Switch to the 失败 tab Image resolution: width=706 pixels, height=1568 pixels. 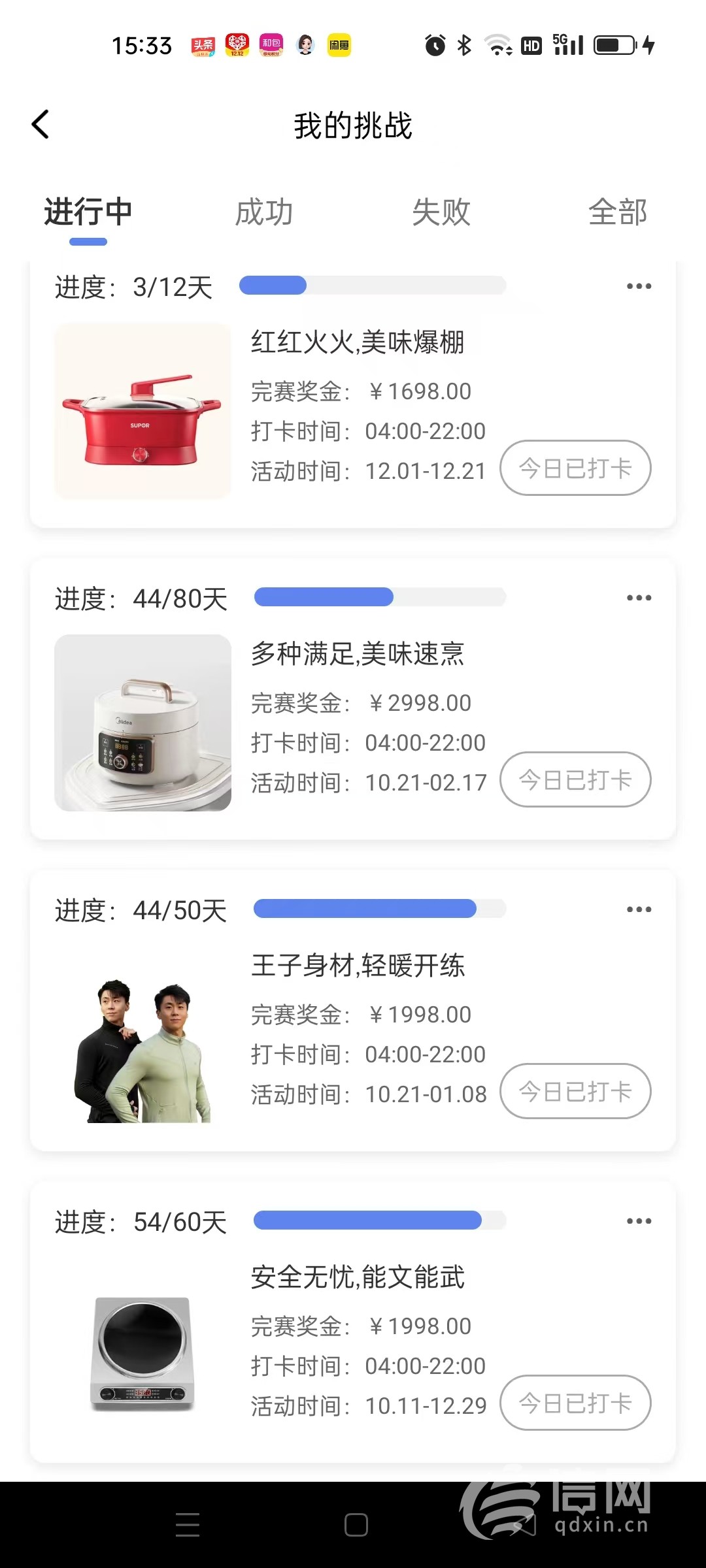(441, 212)
